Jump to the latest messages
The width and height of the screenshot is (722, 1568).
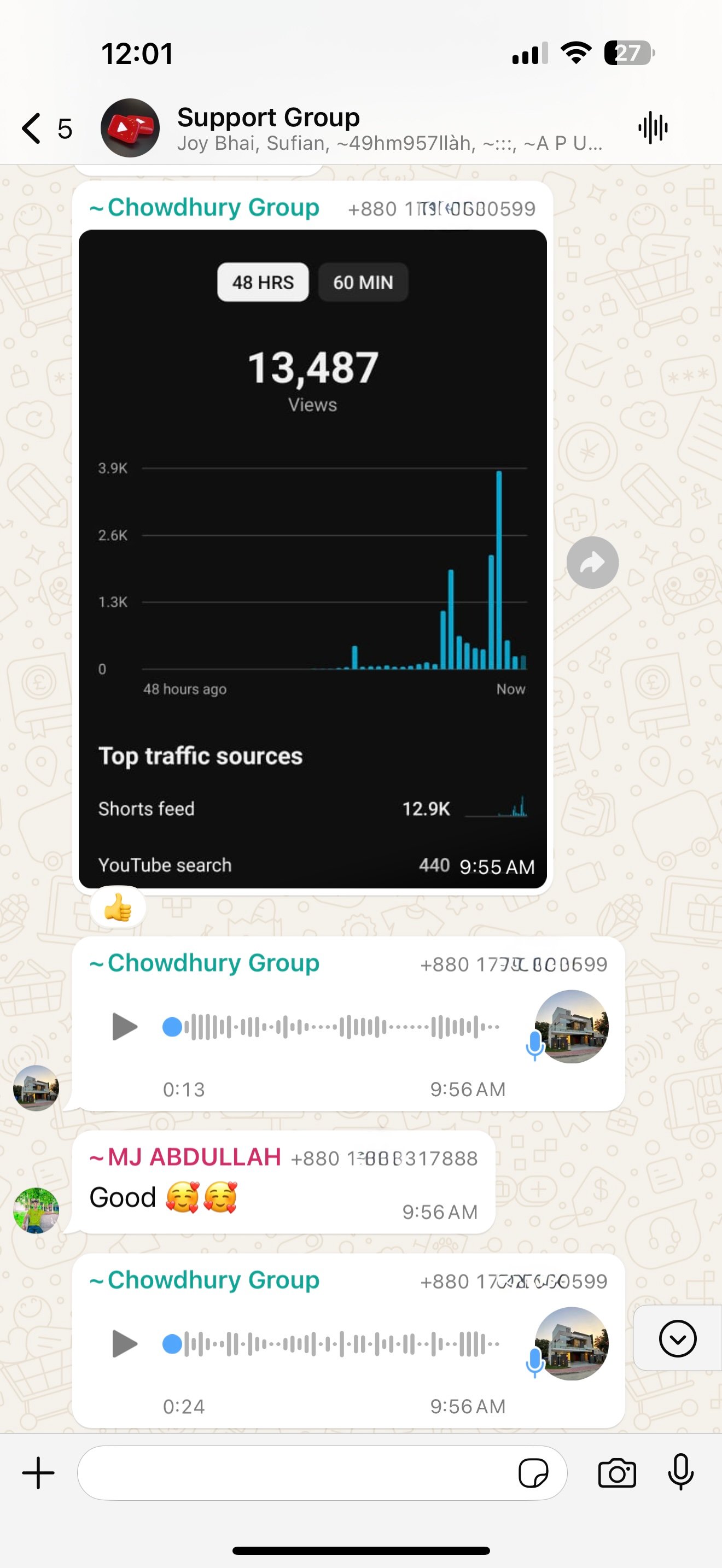[677, 1338]
